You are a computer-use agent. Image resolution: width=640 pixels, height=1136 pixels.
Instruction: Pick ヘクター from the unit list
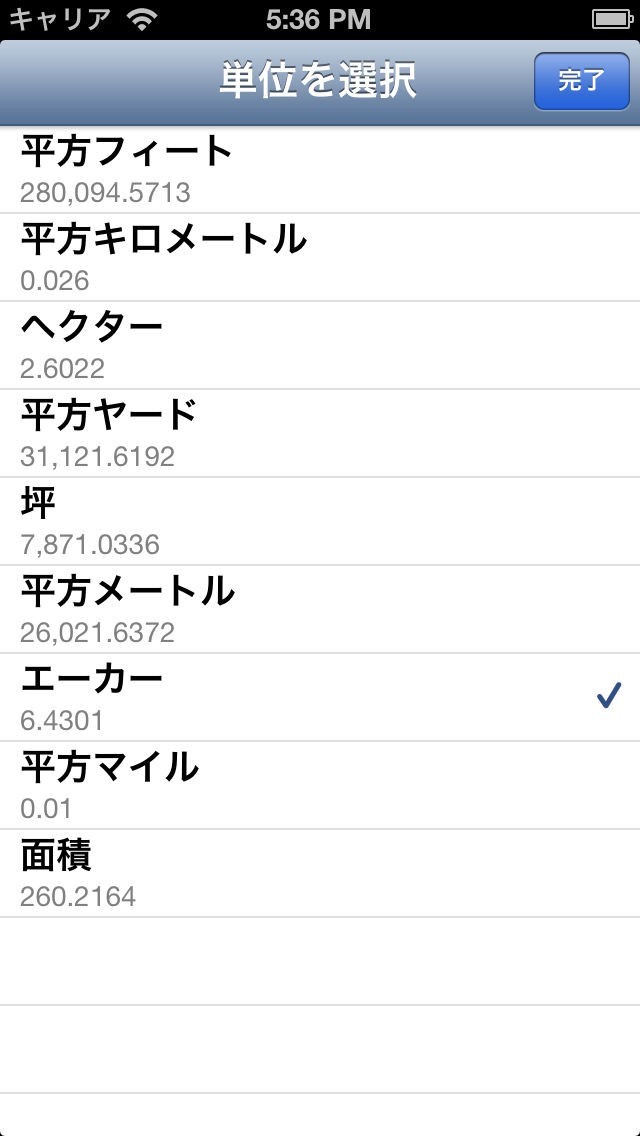pos(320,345)
